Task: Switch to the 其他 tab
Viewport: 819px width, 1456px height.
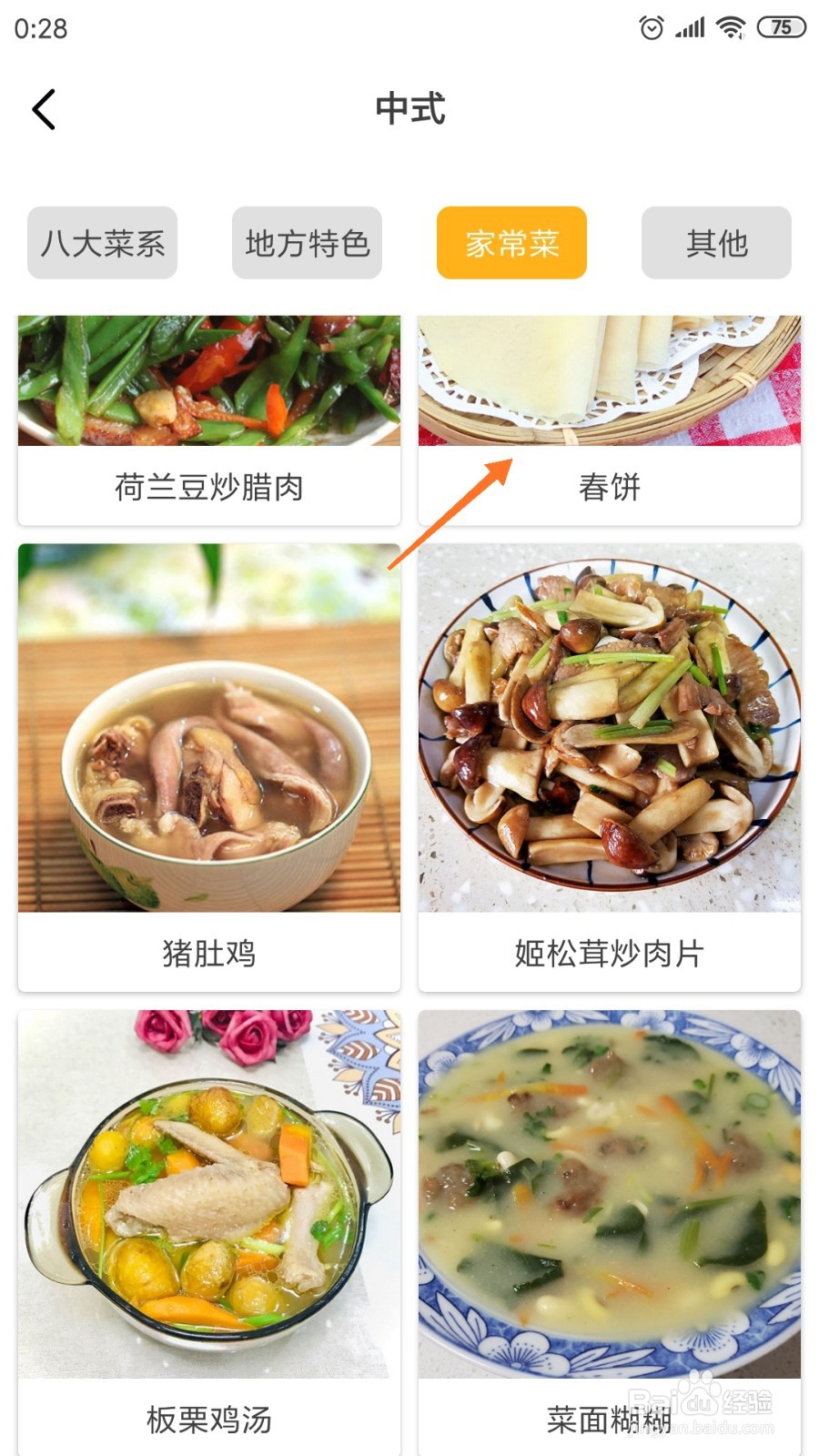Action: click(716, 242)
